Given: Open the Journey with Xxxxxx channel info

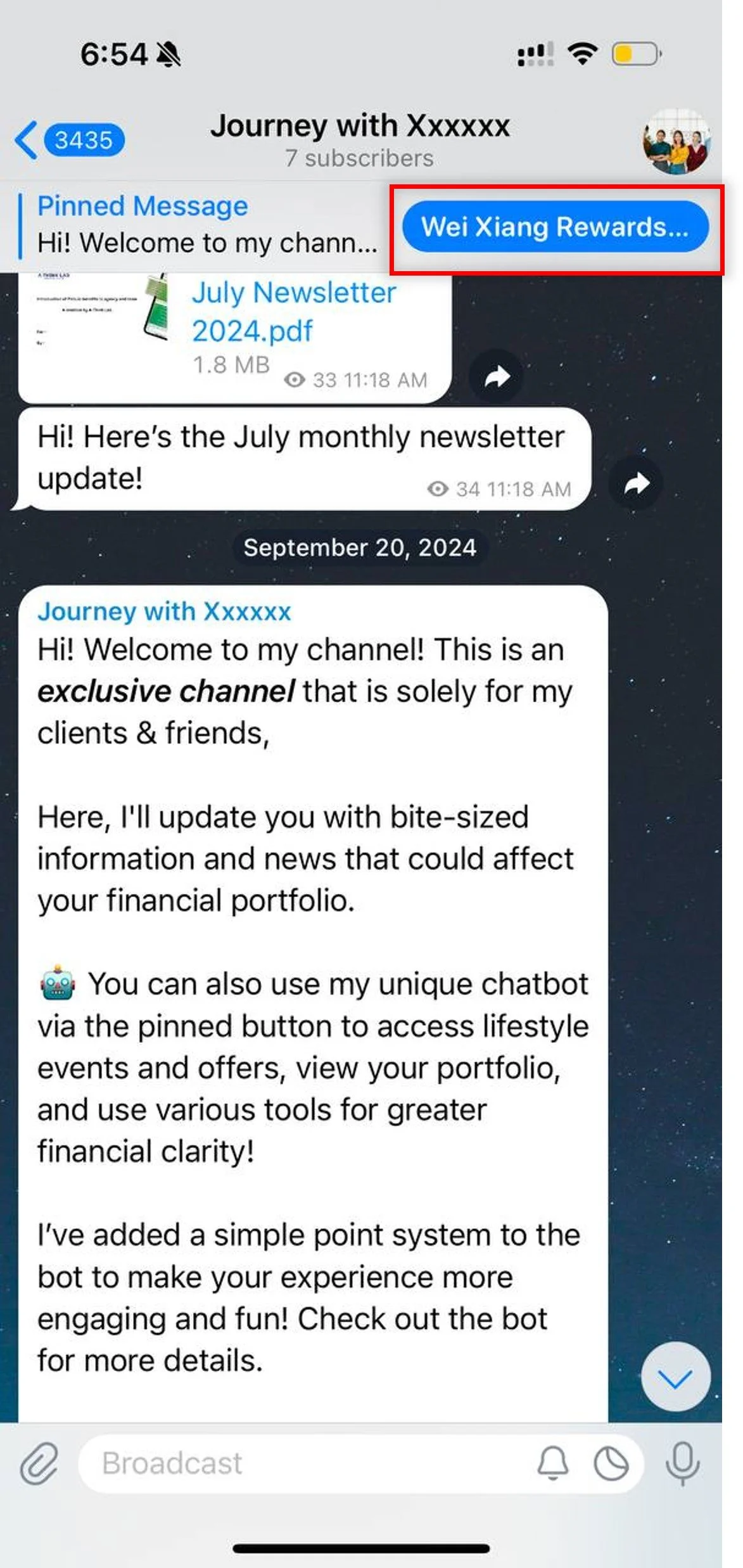Looking at the screenshot, I should [x=360, y=140].
